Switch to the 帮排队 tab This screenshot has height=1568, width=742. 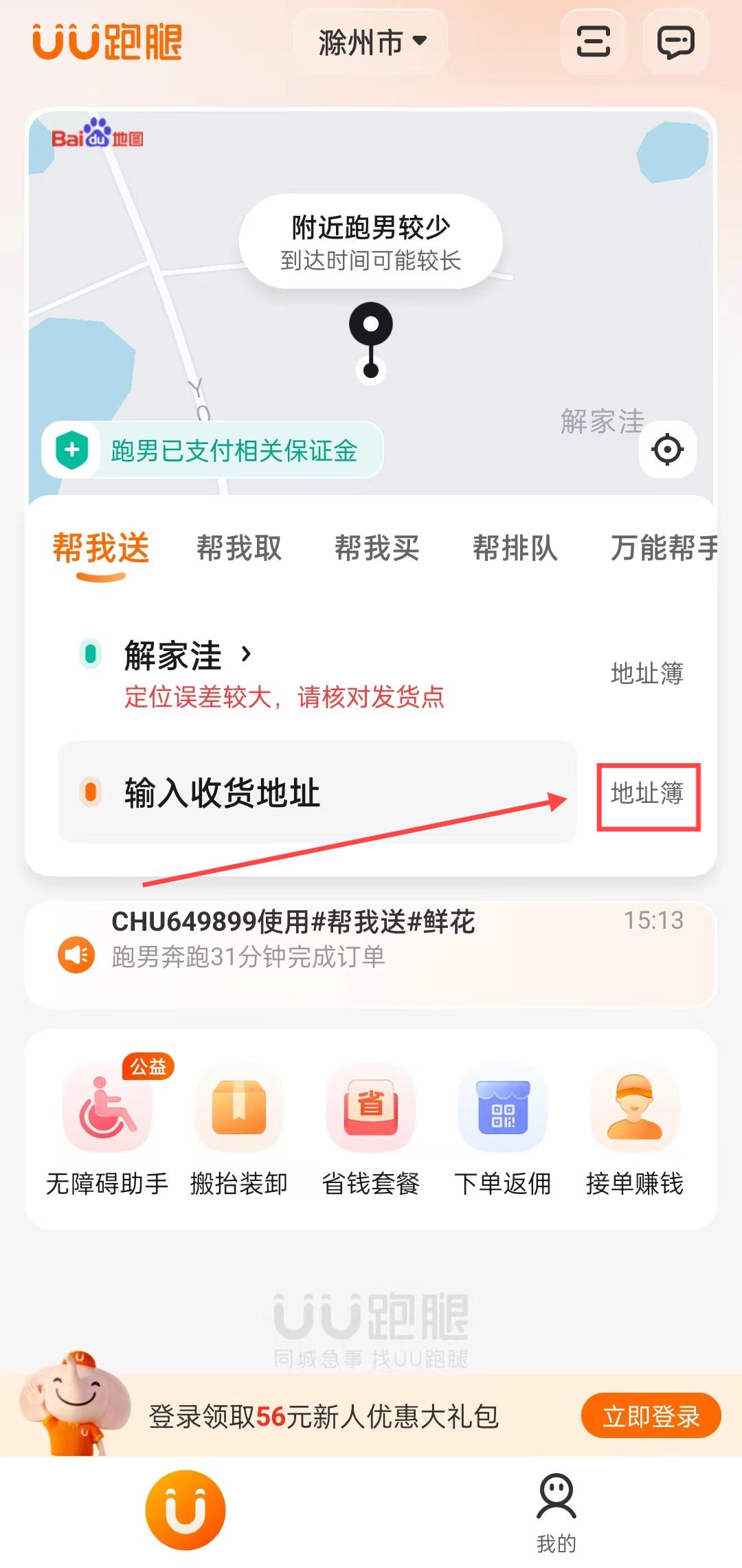click(515, 549)
